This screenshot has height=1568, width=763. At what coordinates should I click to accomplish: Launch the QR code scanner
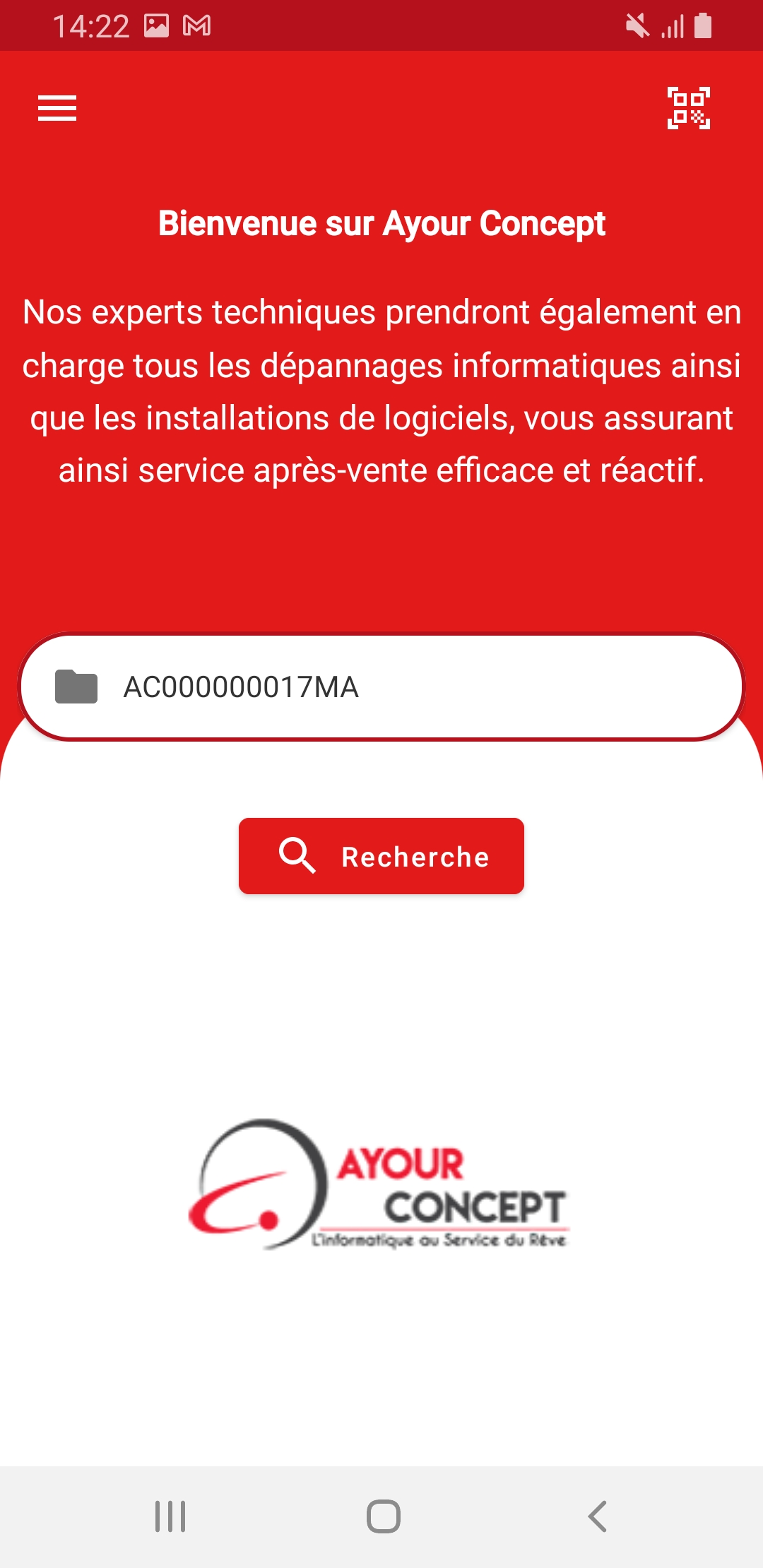click(x=688, y=108)
